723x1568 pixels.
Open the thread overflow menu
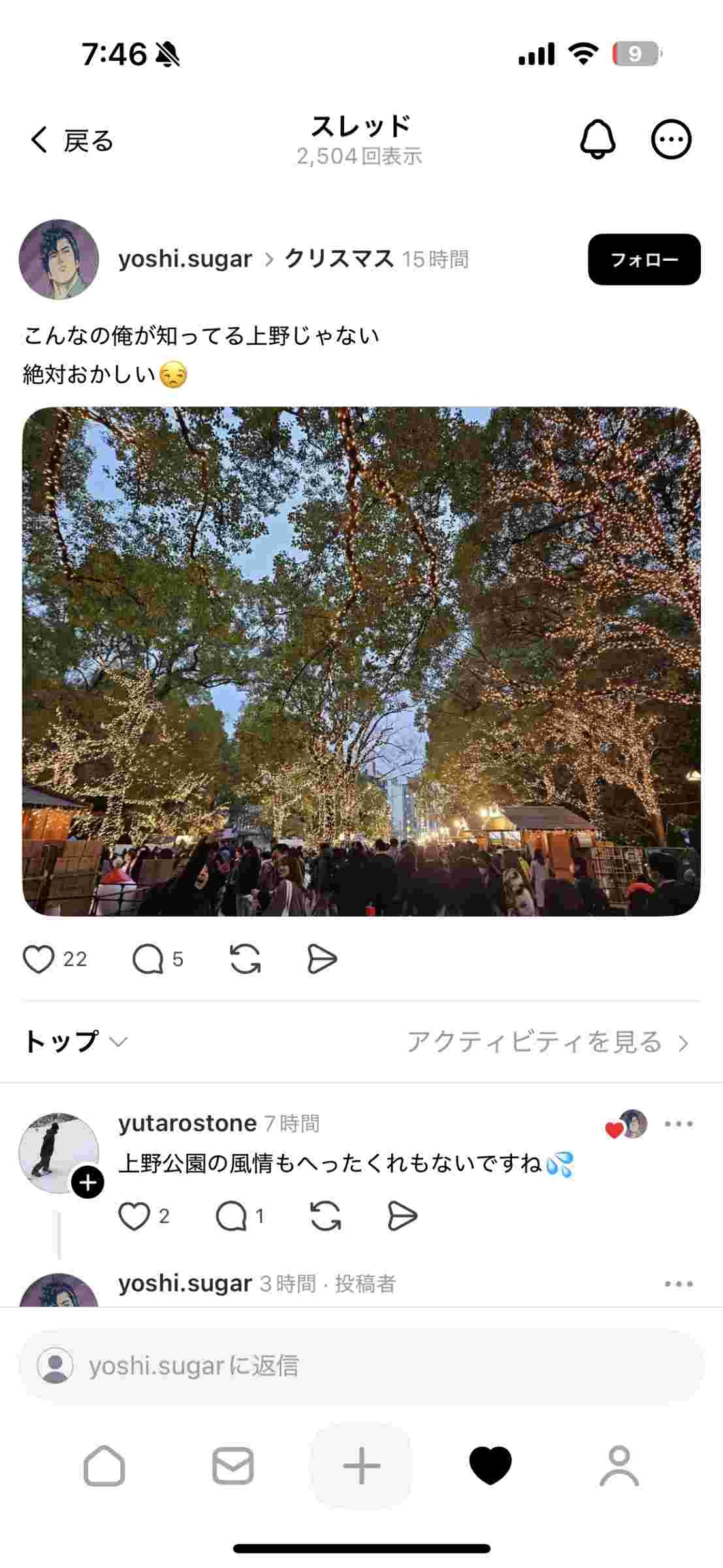pyautogui.click(x=671, y=139)
